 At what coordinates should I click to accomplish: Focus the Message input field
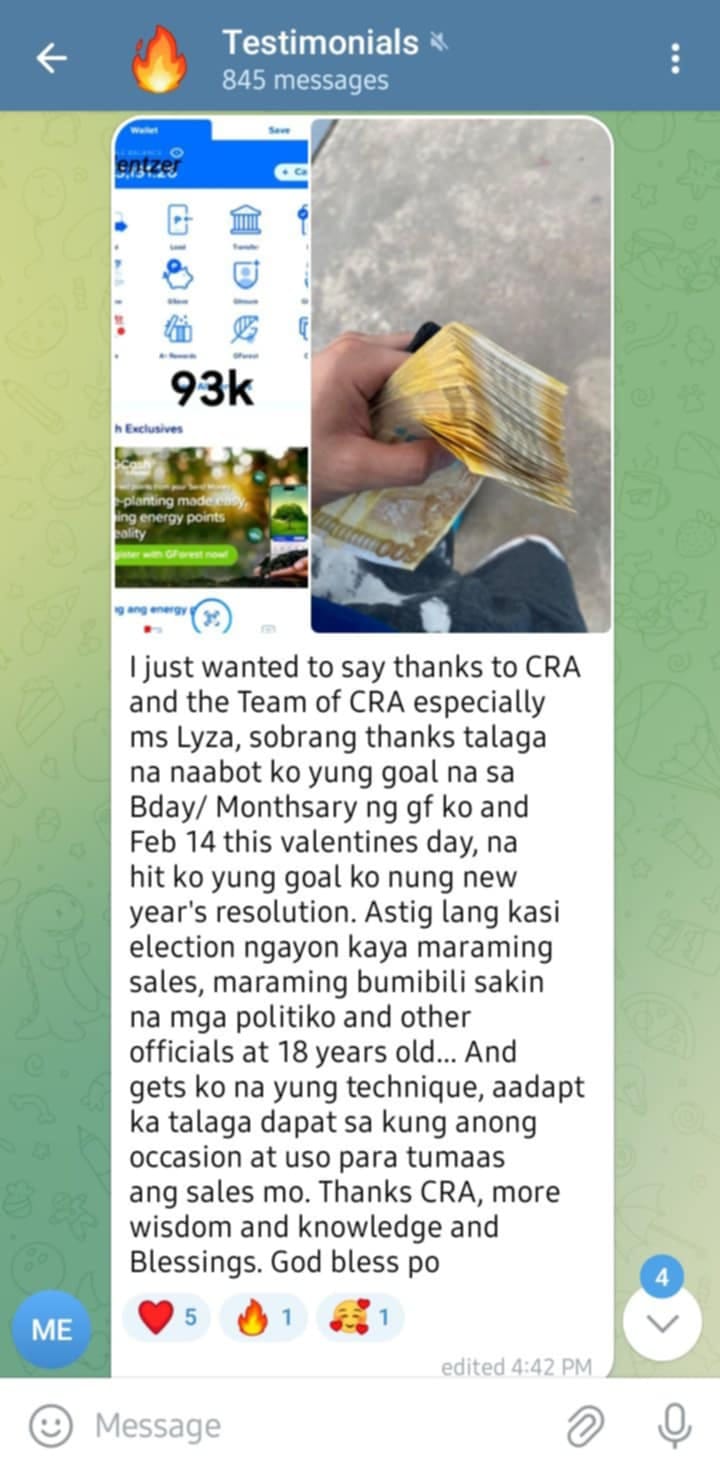(x=320, y=1425)
